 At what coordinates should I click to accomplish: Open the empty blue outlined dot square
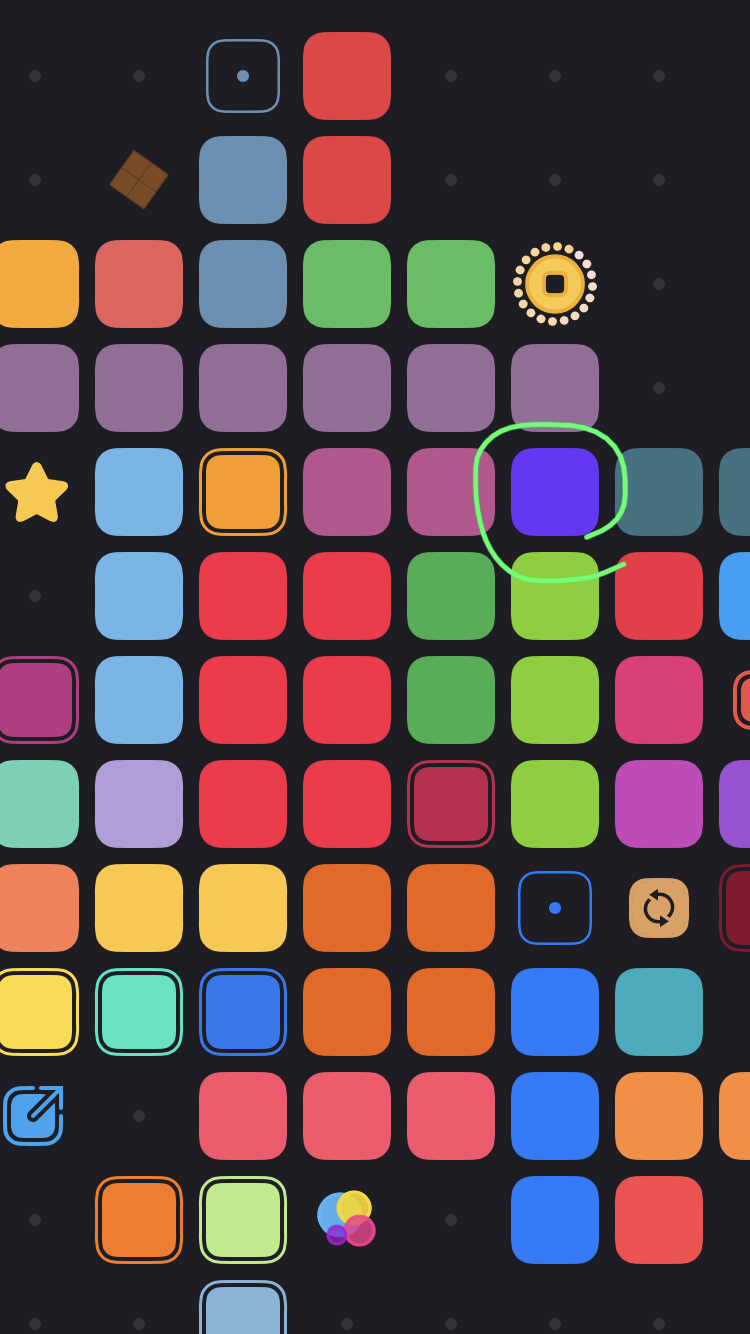(555, 908)
